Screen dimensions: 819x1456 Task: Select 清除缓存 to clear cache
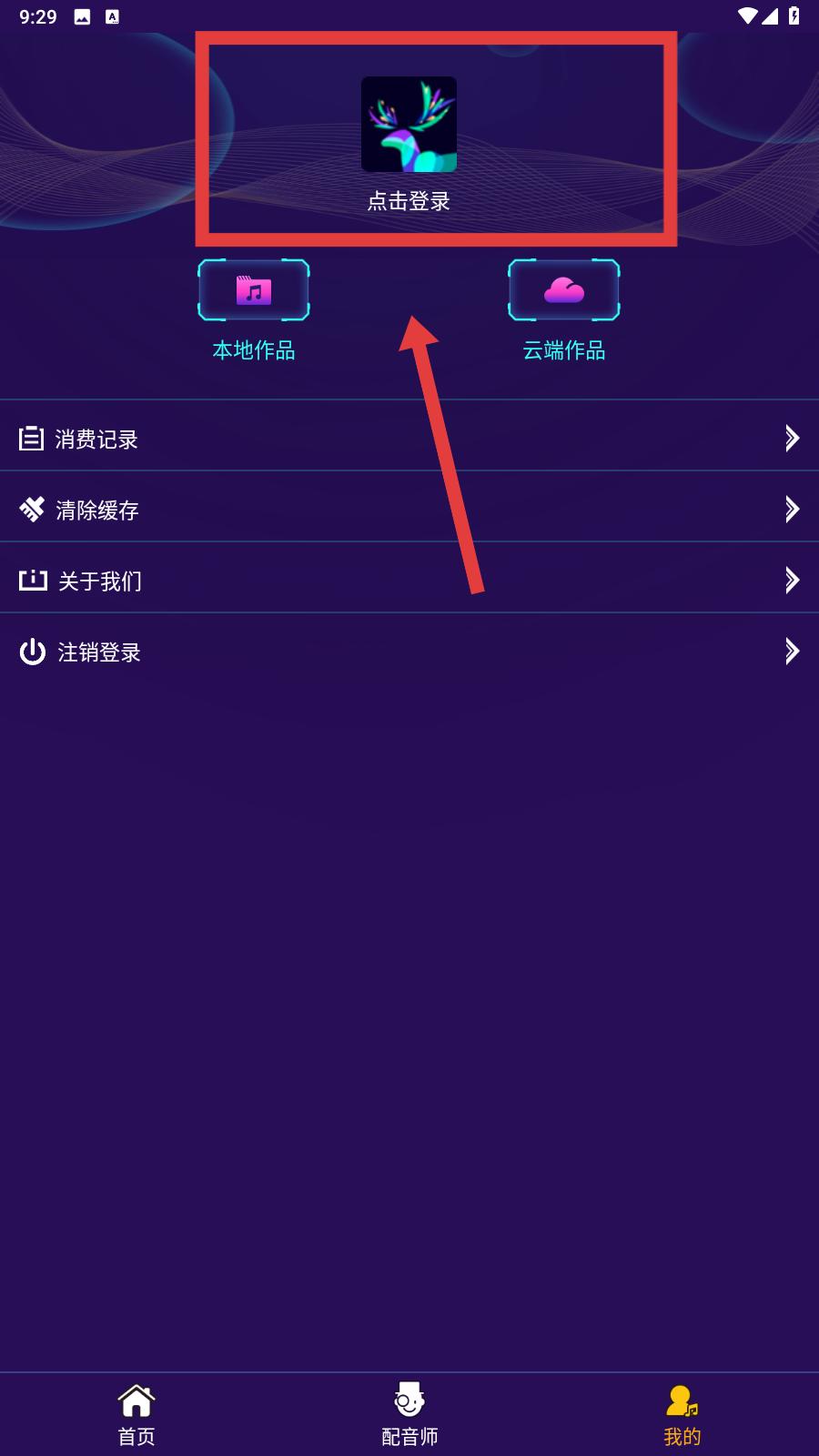pos(409,510)
